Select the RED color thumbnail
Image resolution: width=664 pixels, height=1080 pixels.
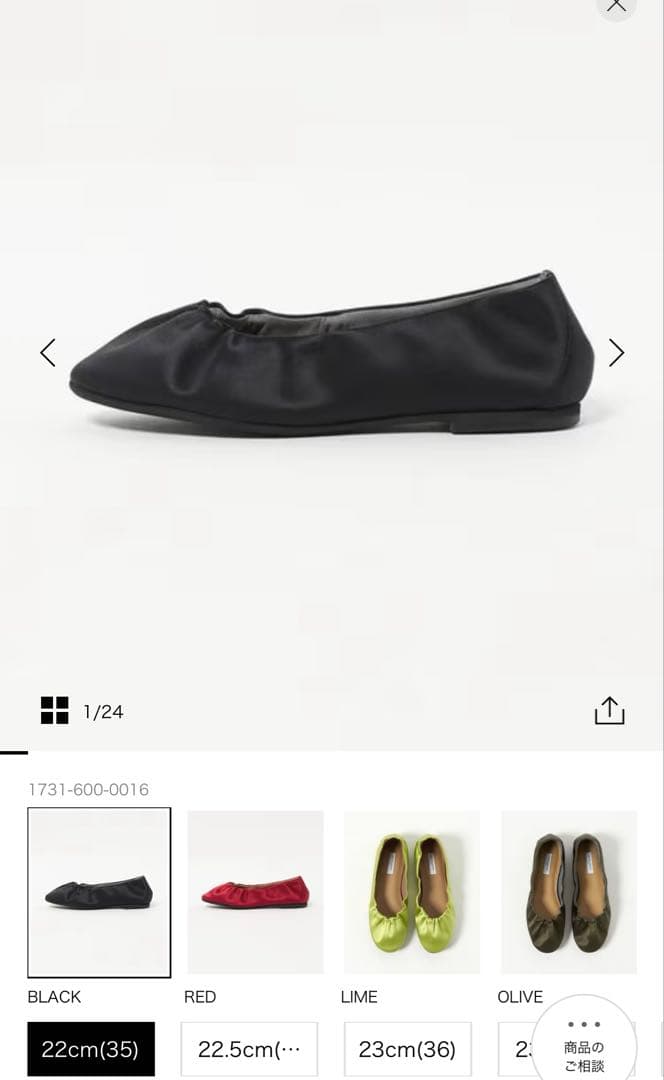click(255, 892)
